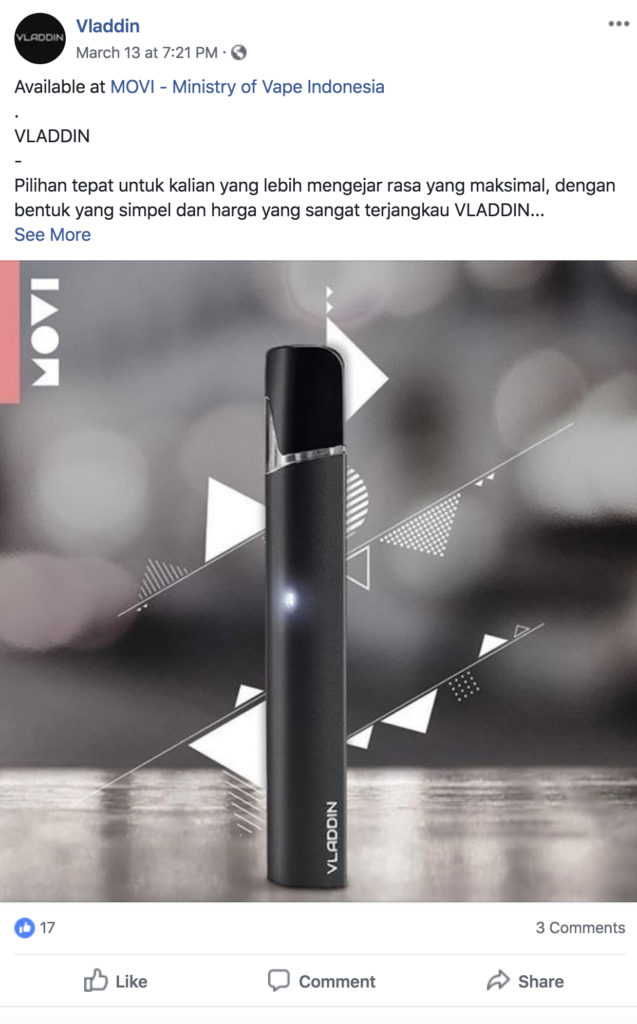Screen dimensions: 637x1024
Task: View the 3 Comments
Action: pyautogui.click(x=580, y=927)
